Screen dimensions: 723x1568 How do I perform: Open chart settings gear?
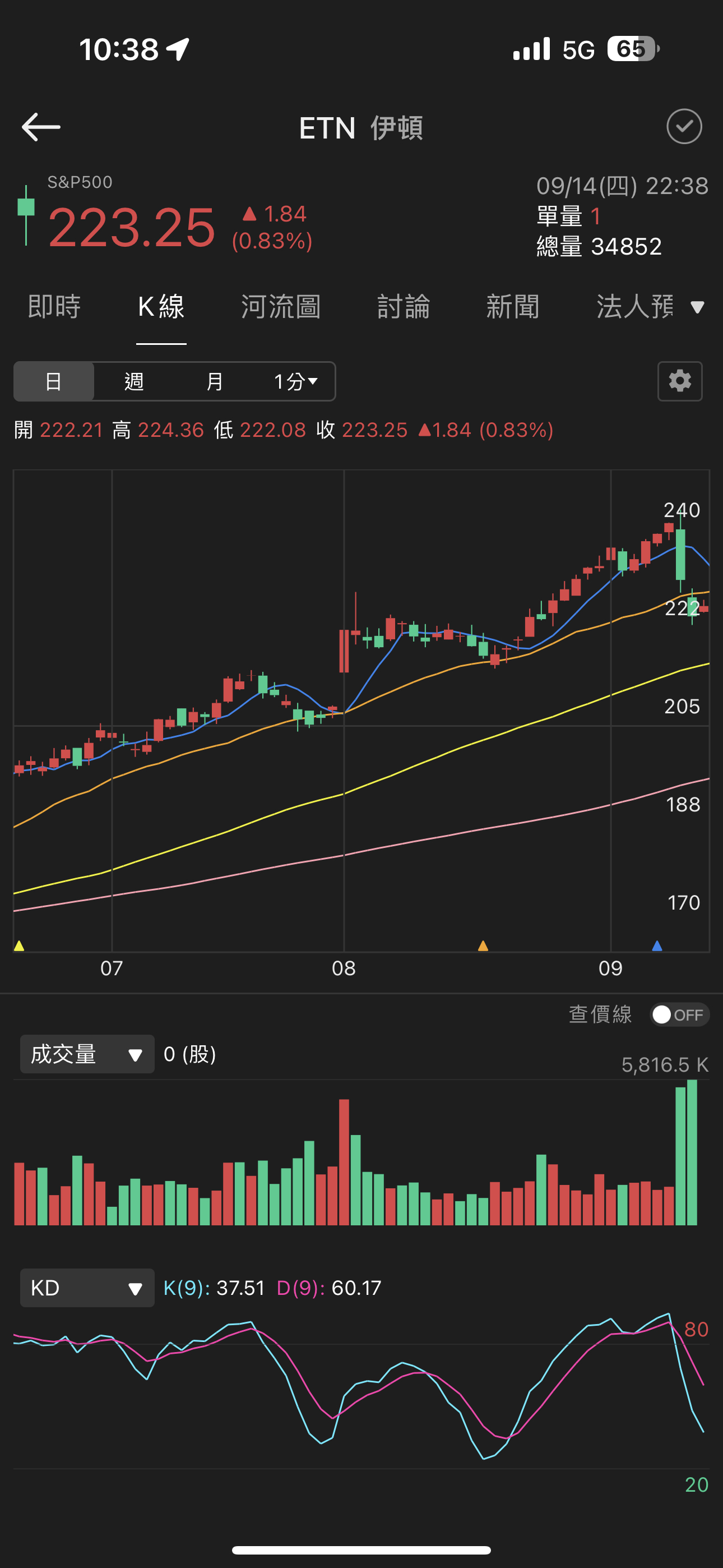pos(680,382)
